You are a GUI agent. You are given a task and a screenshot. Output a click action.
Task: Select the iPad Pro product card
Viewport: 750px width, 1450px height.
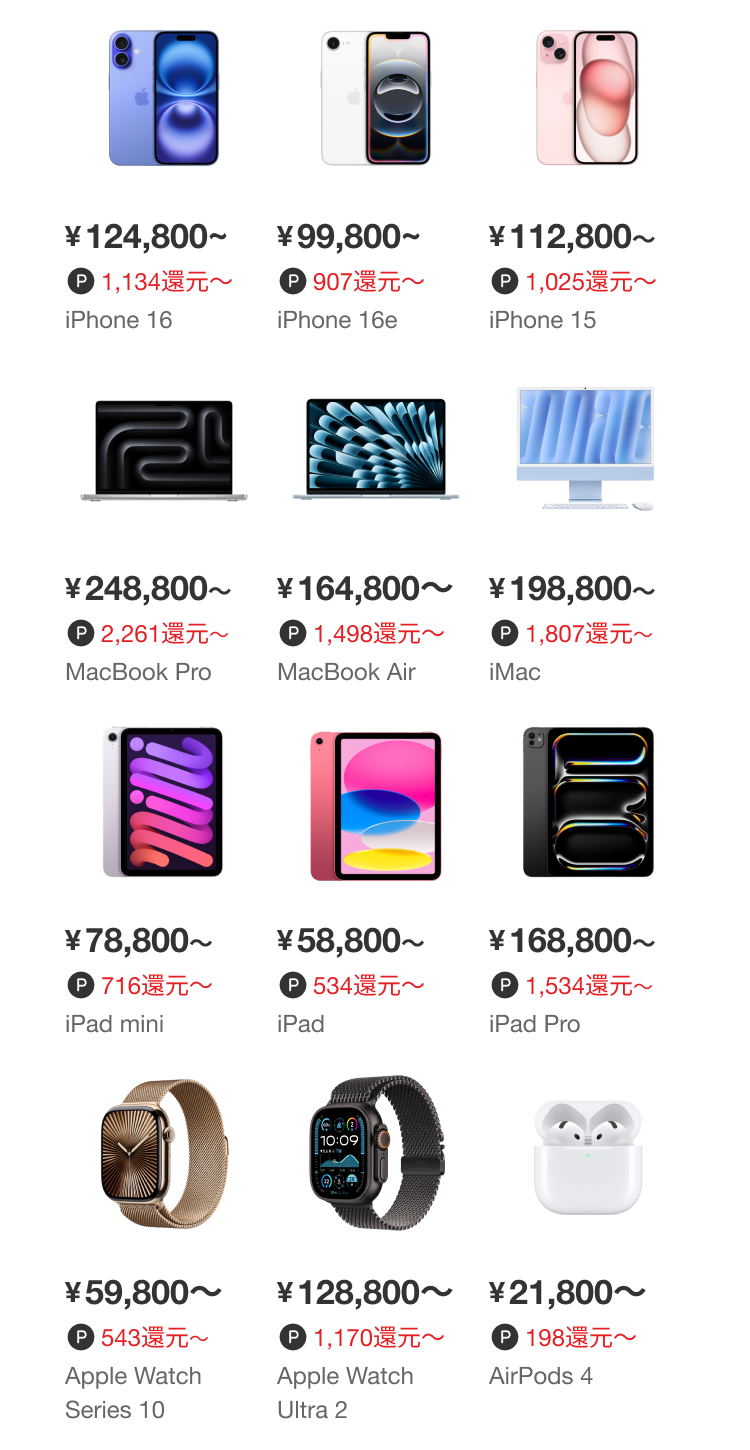pos(588,884)
